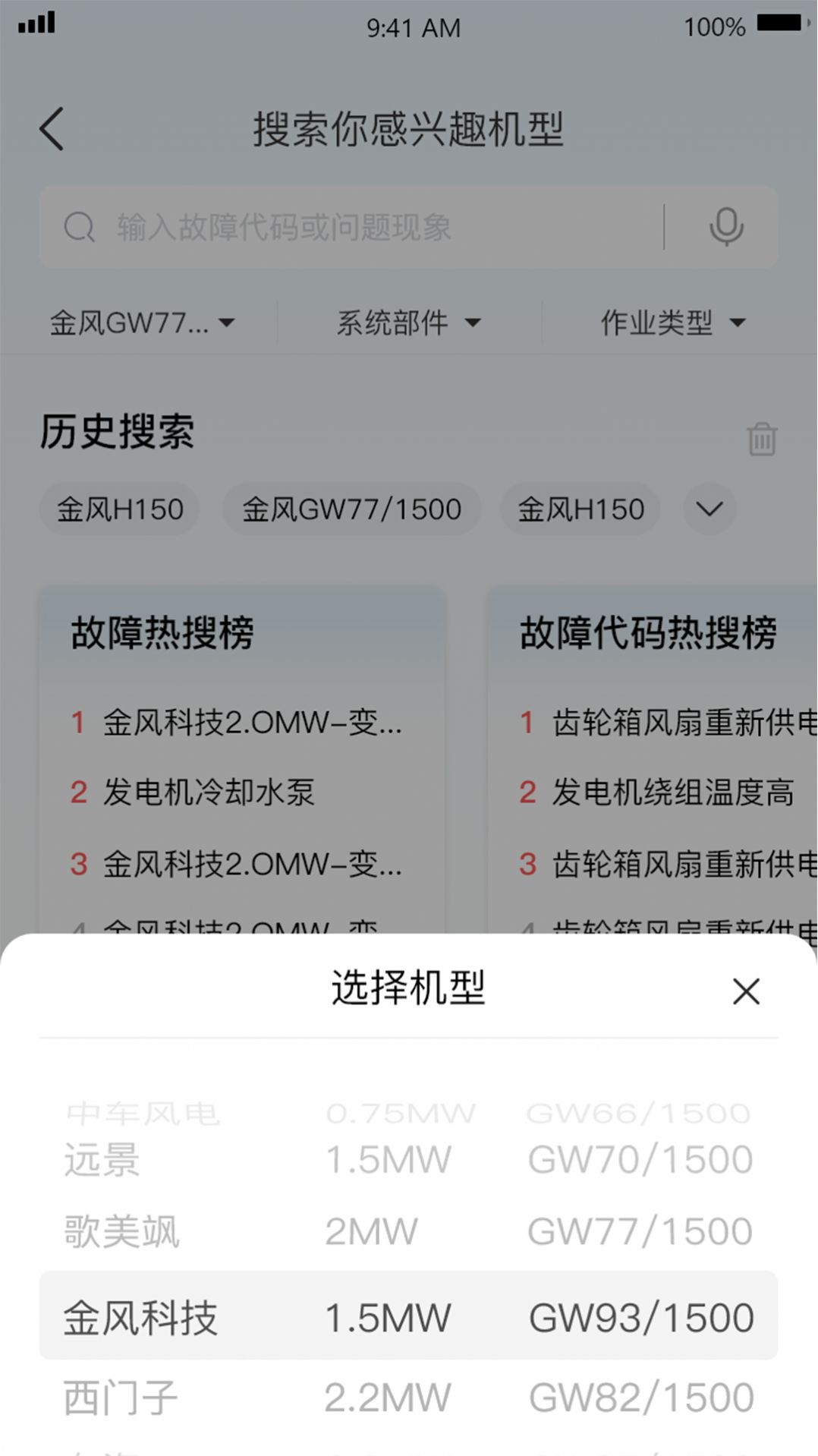Tap the back arrow to return

coord(52,130)
